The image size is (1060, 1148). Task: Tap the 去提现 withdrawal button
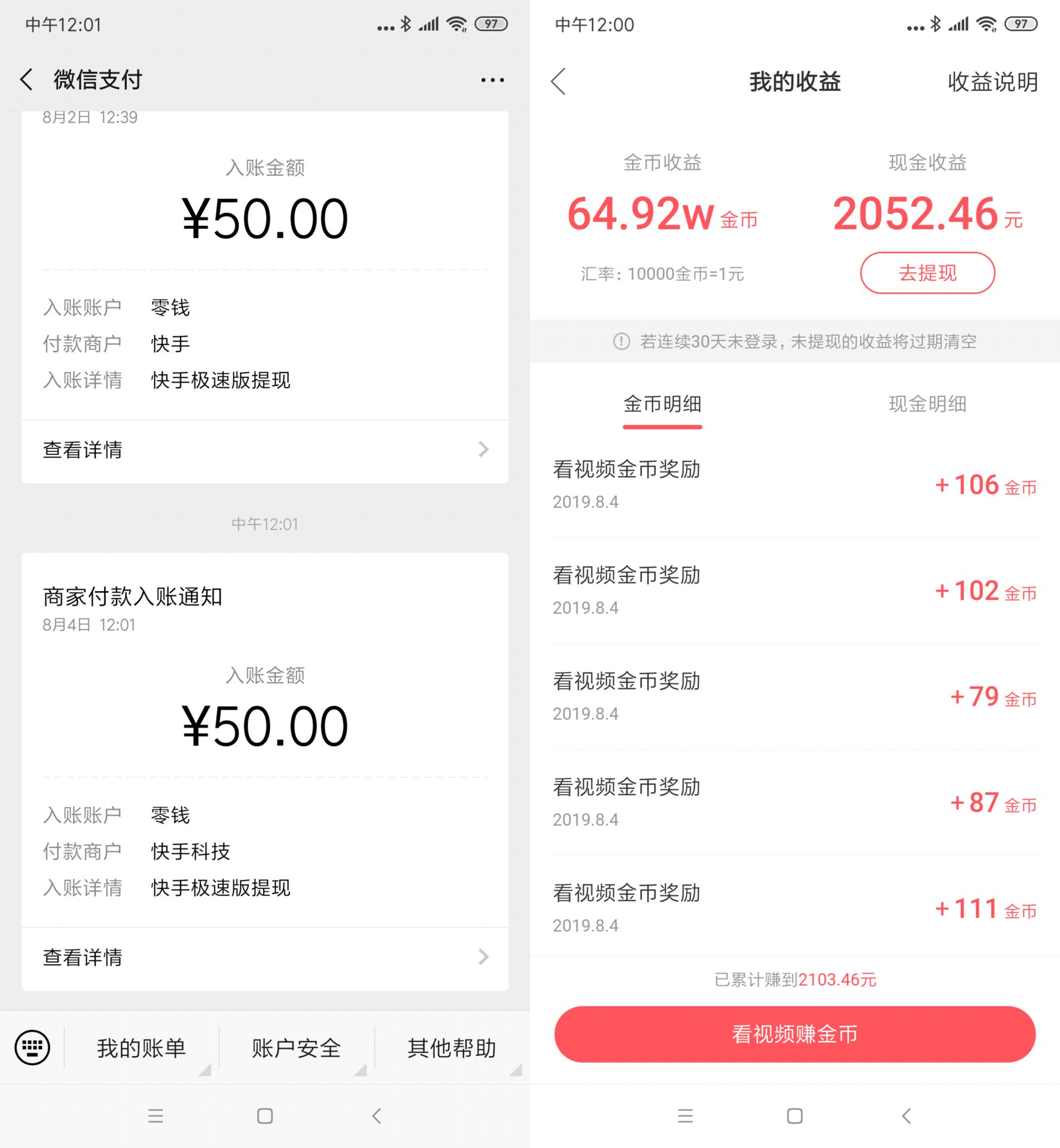[x=927, y=273]
